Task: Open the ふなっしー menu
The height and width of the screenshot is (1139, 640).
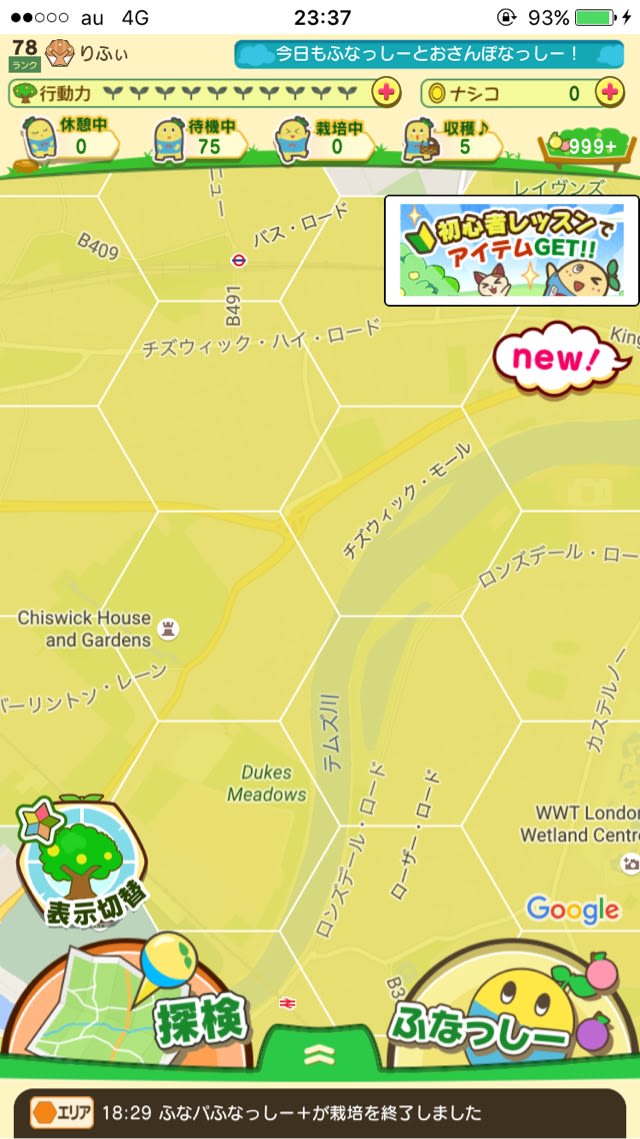Action: 510,1015
